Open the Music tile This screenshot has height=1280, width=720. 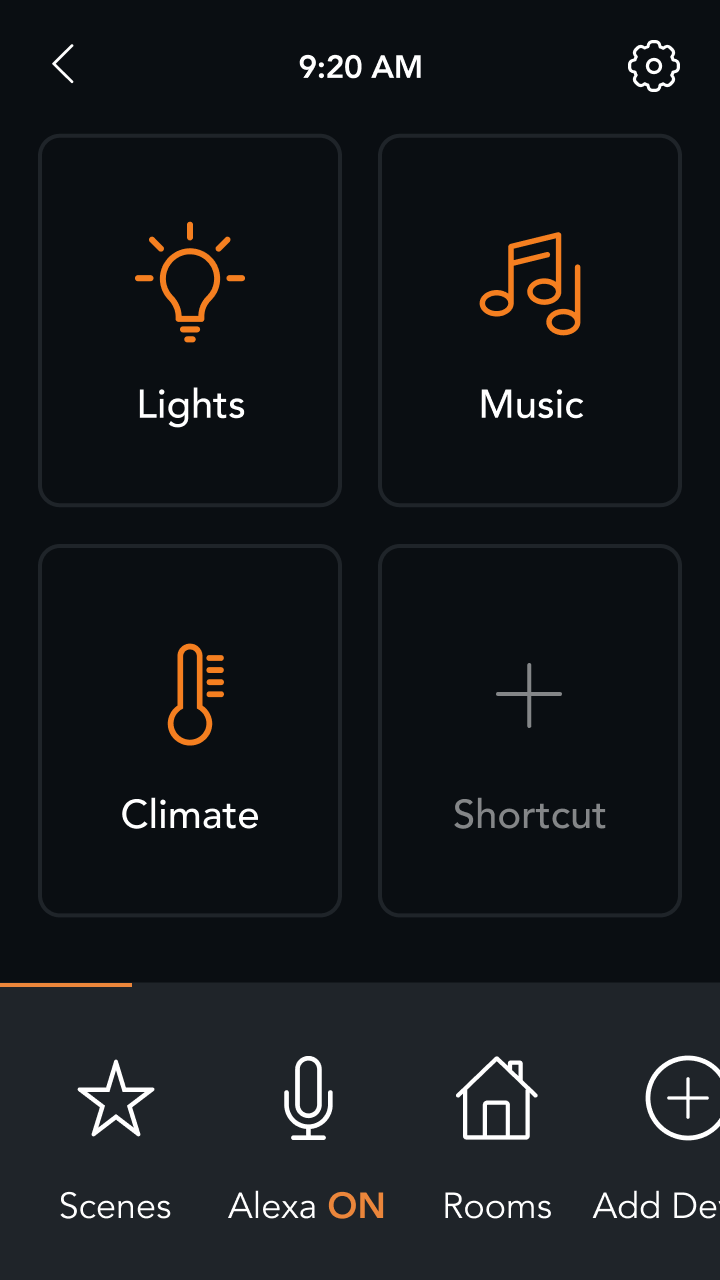pyautogui.click(x=530, y=320)
